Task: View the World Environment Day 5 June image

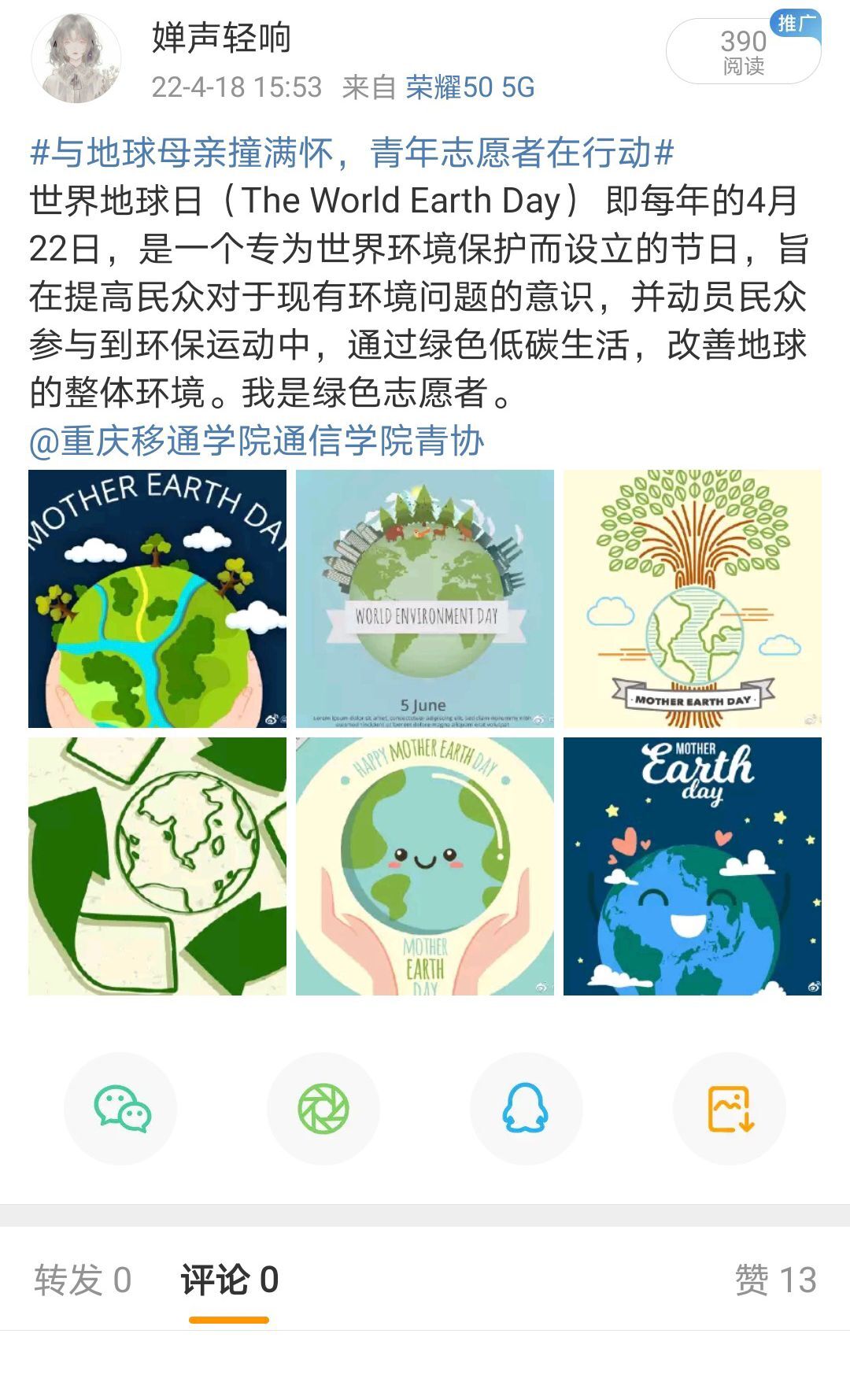Action: click(x=425, y=599)
